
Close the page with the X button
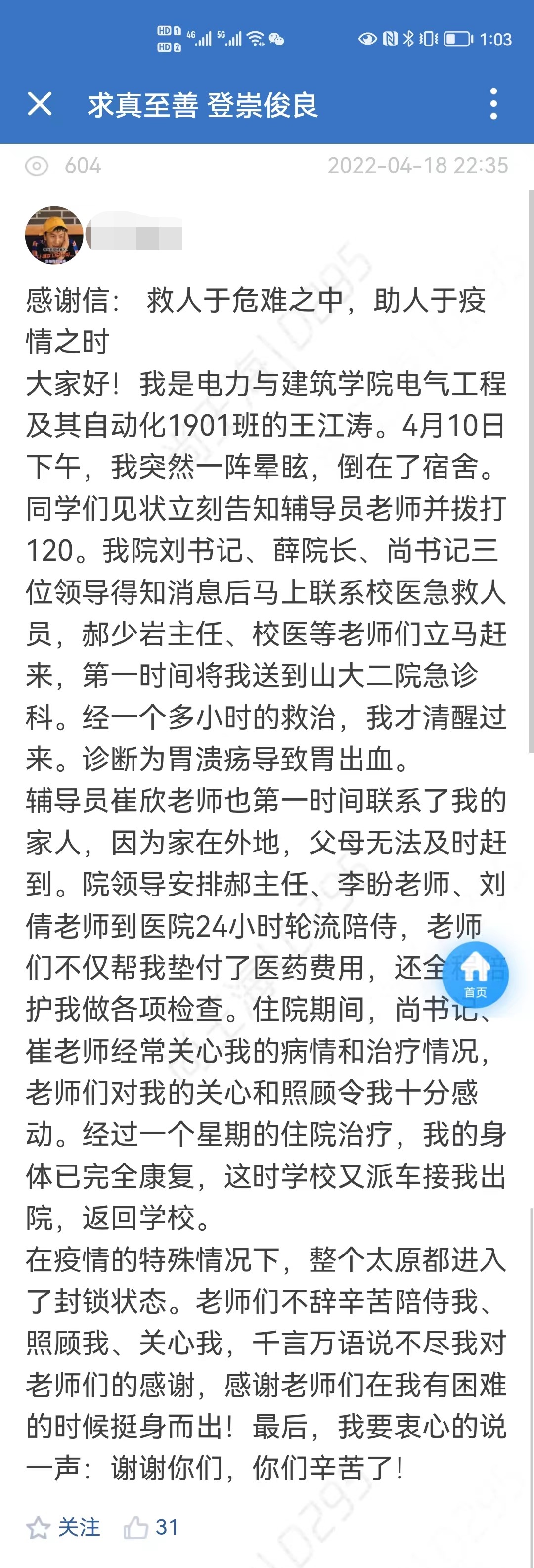pyautogui.click(x=40, y=104)
